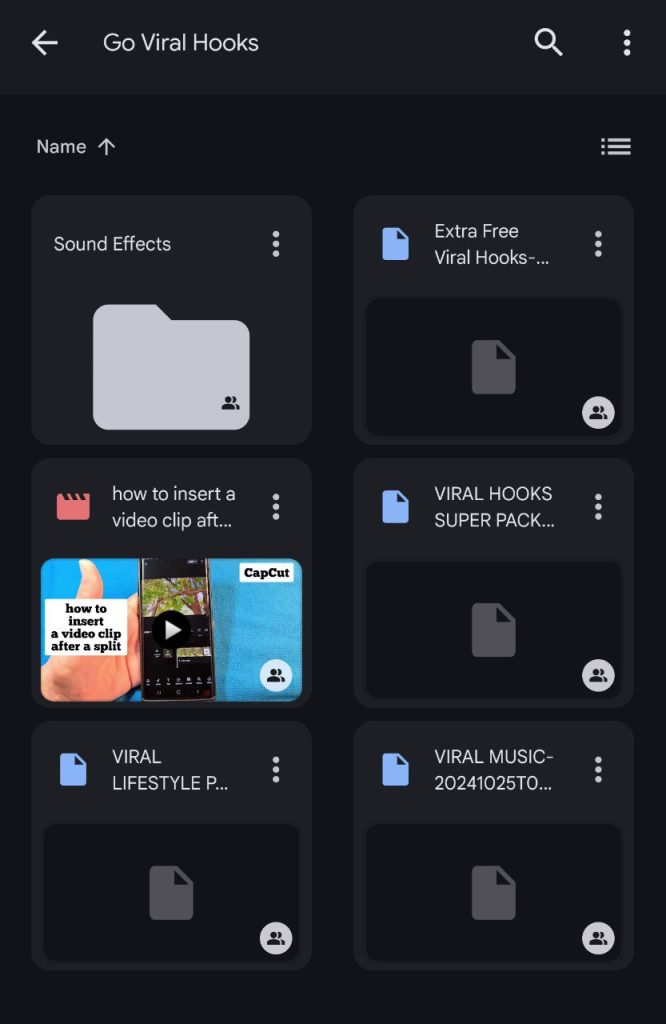Search within this Drive folder
666x1024 pixels.
tap(548, 43)
